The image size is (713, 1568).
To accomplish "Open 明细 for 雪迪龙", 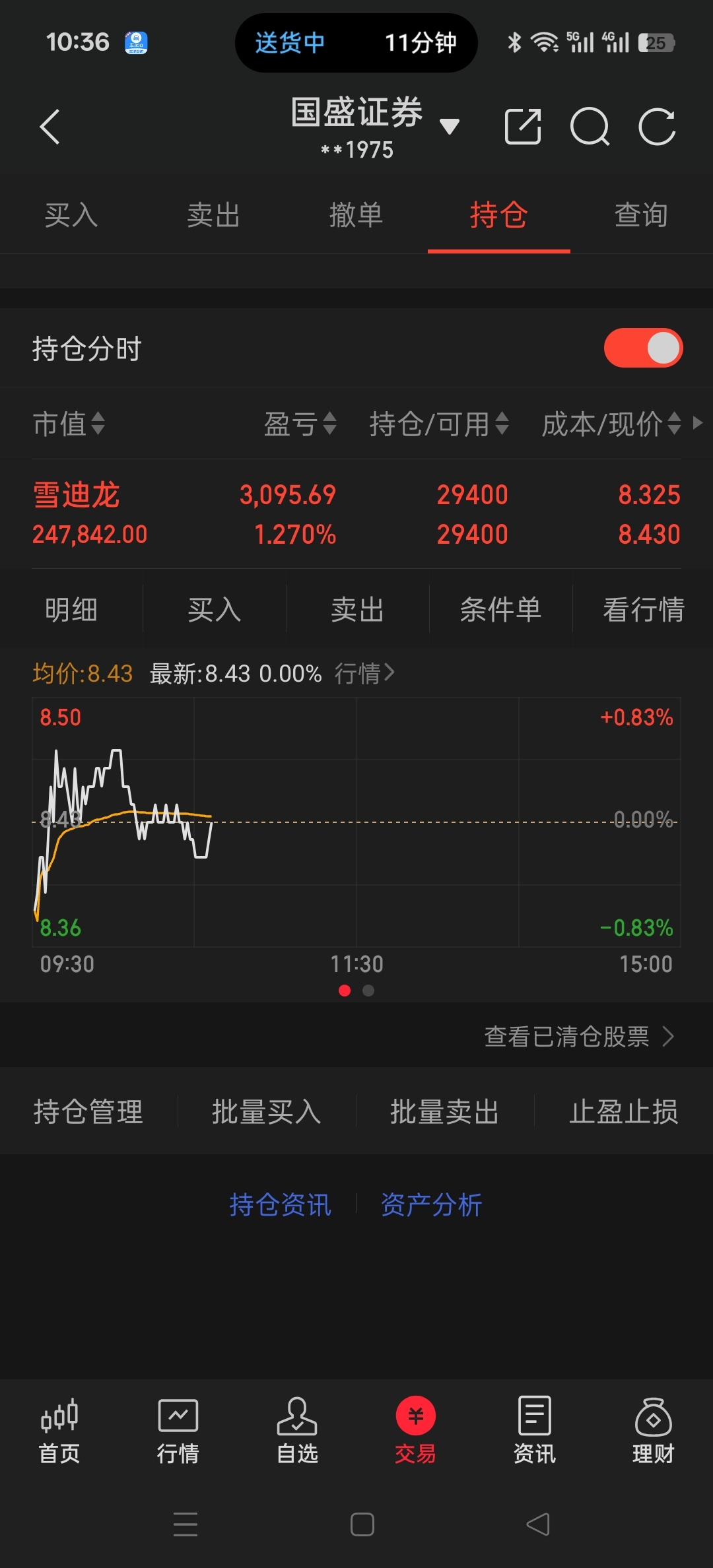I will click(x=71, y=609).
